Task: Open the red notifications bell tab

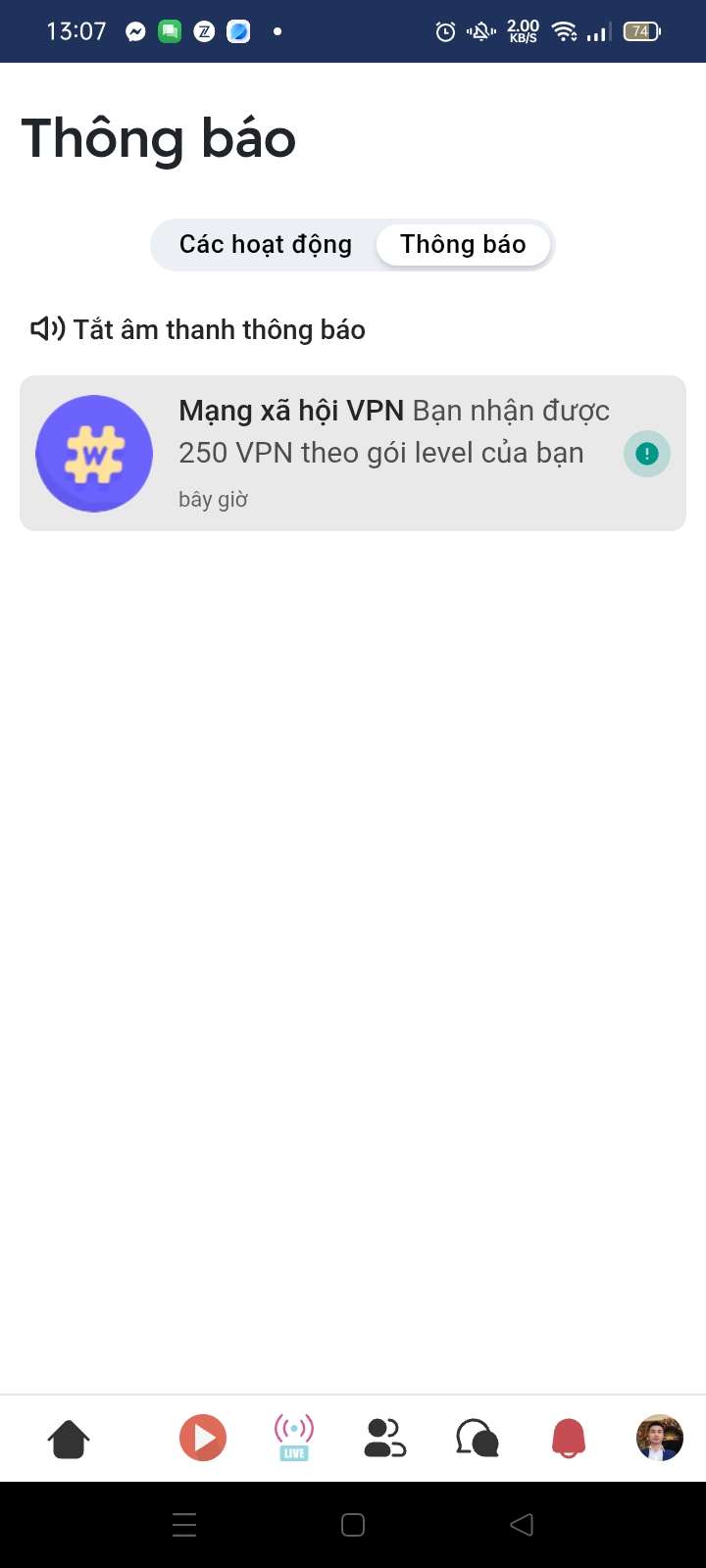Action: click(569, 1439)
